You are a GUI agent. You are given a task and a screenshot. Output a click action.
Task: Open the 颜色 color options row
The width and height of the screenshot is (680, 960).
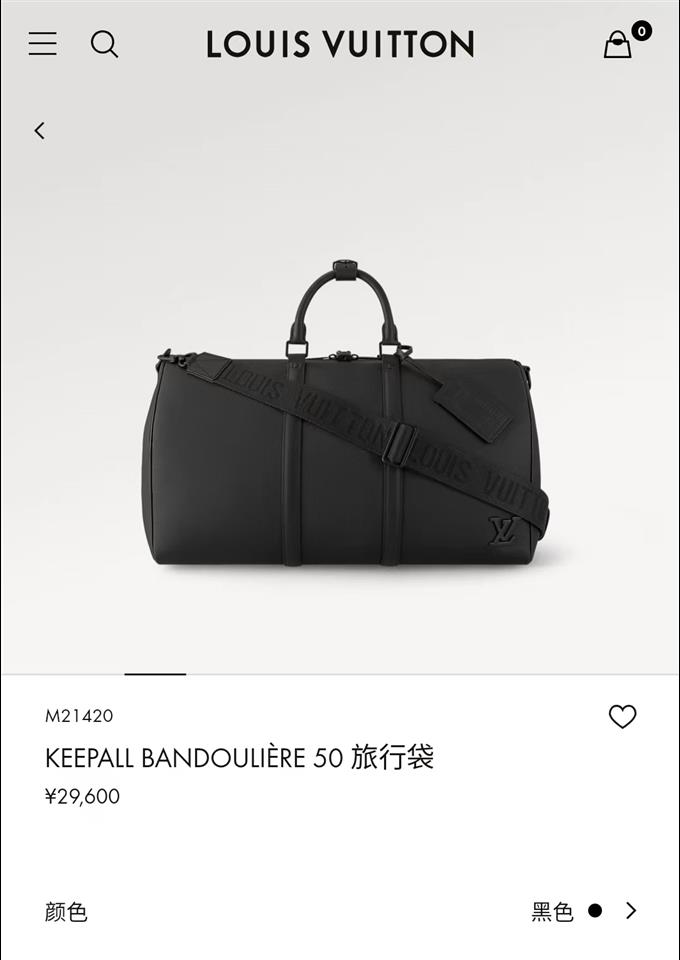click(x=340, y=911)
